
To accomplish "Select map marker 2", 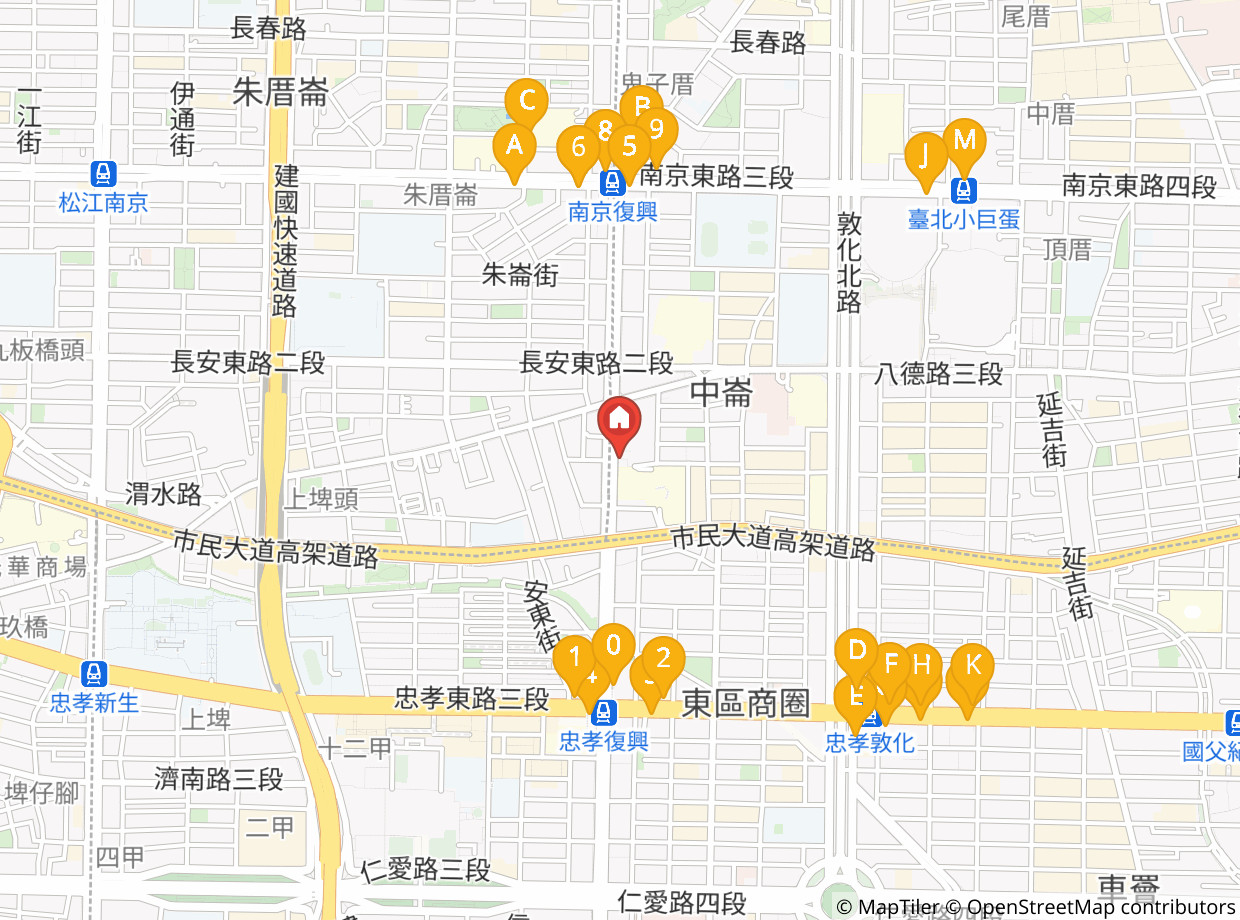I will click(663, 659).
